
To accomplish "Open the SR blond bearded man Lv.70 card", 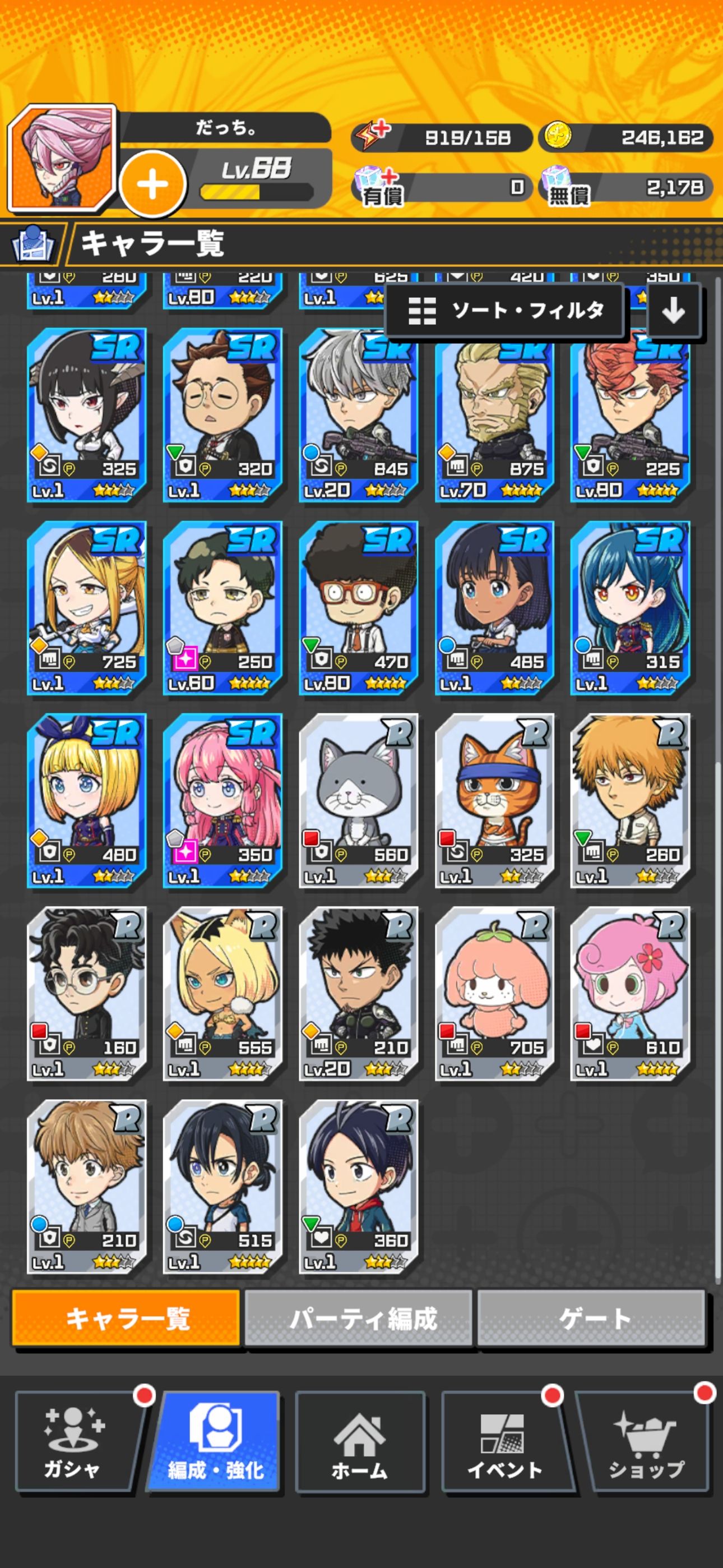I will (494, 414).
